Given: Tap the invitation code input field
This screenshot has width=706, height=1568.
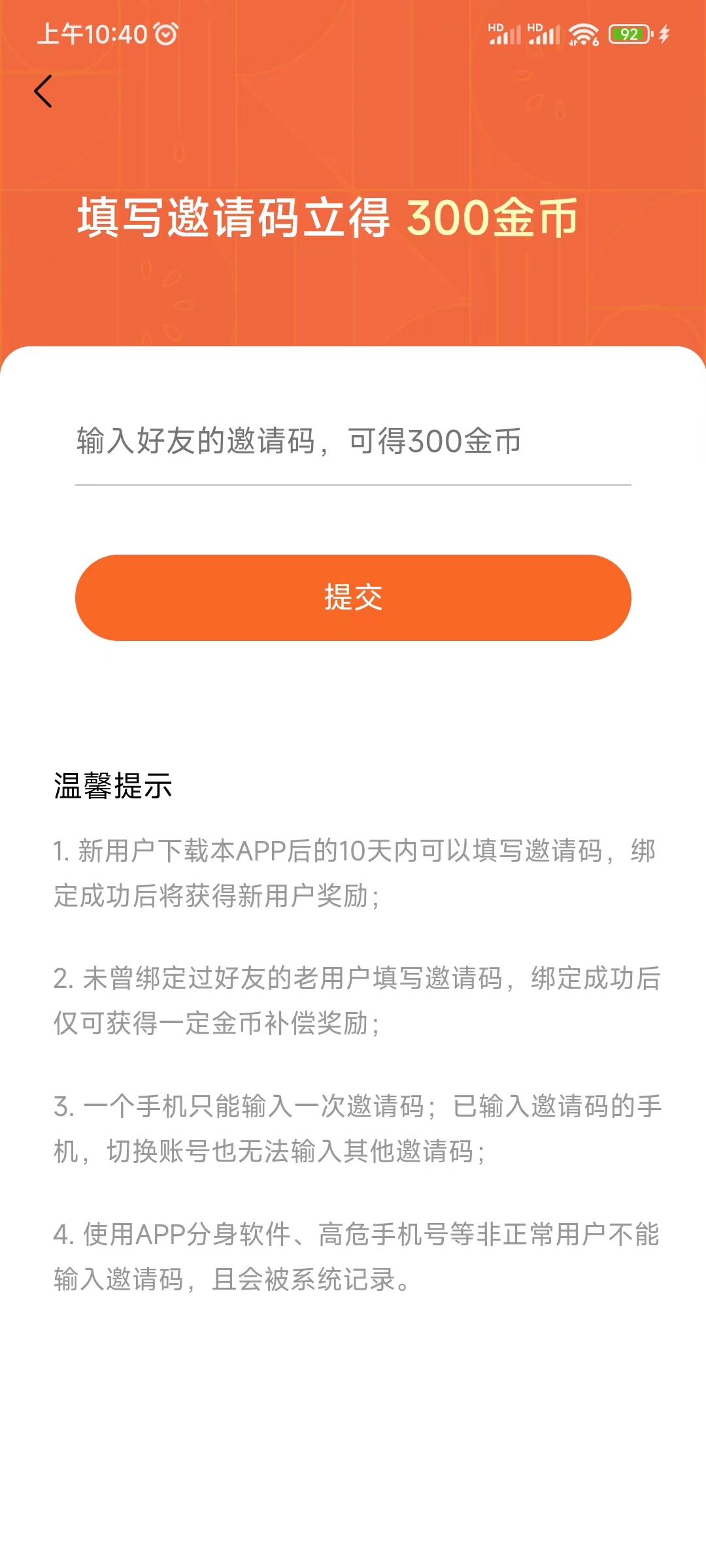Looking at the screenshot, I should click(x=353, y=444).
